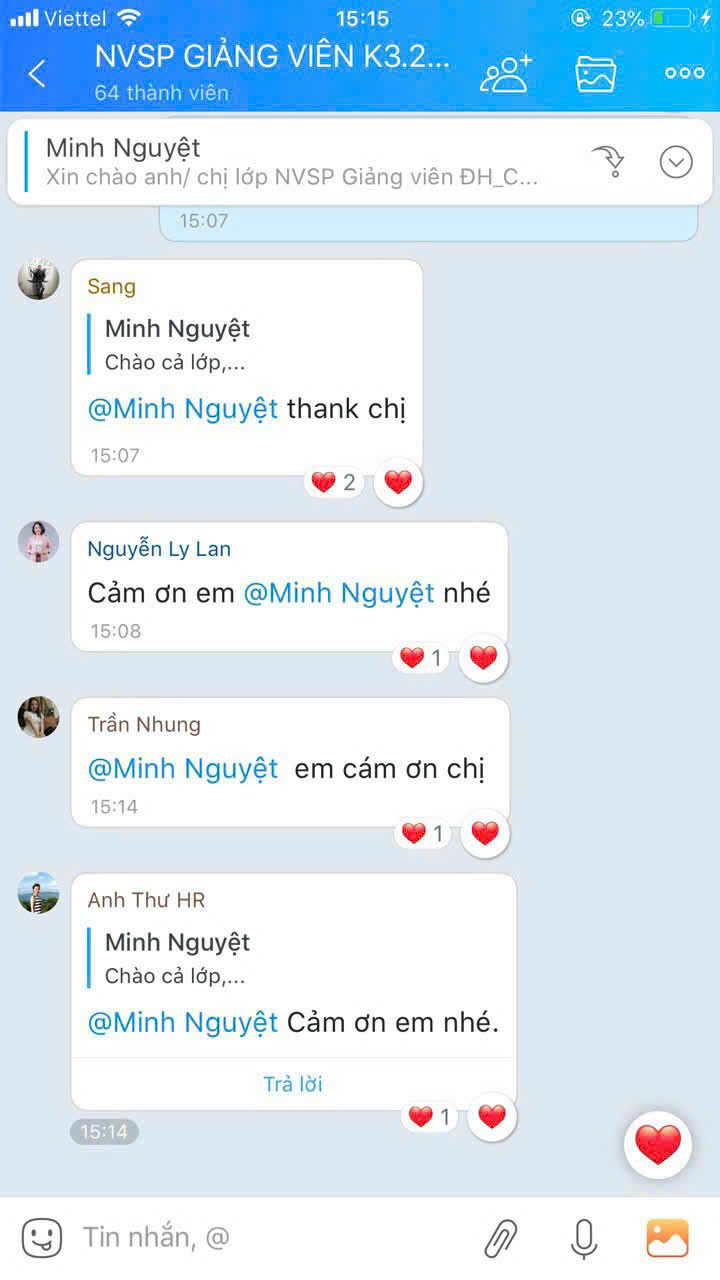Go back from the group chat

tap(37, 73)
